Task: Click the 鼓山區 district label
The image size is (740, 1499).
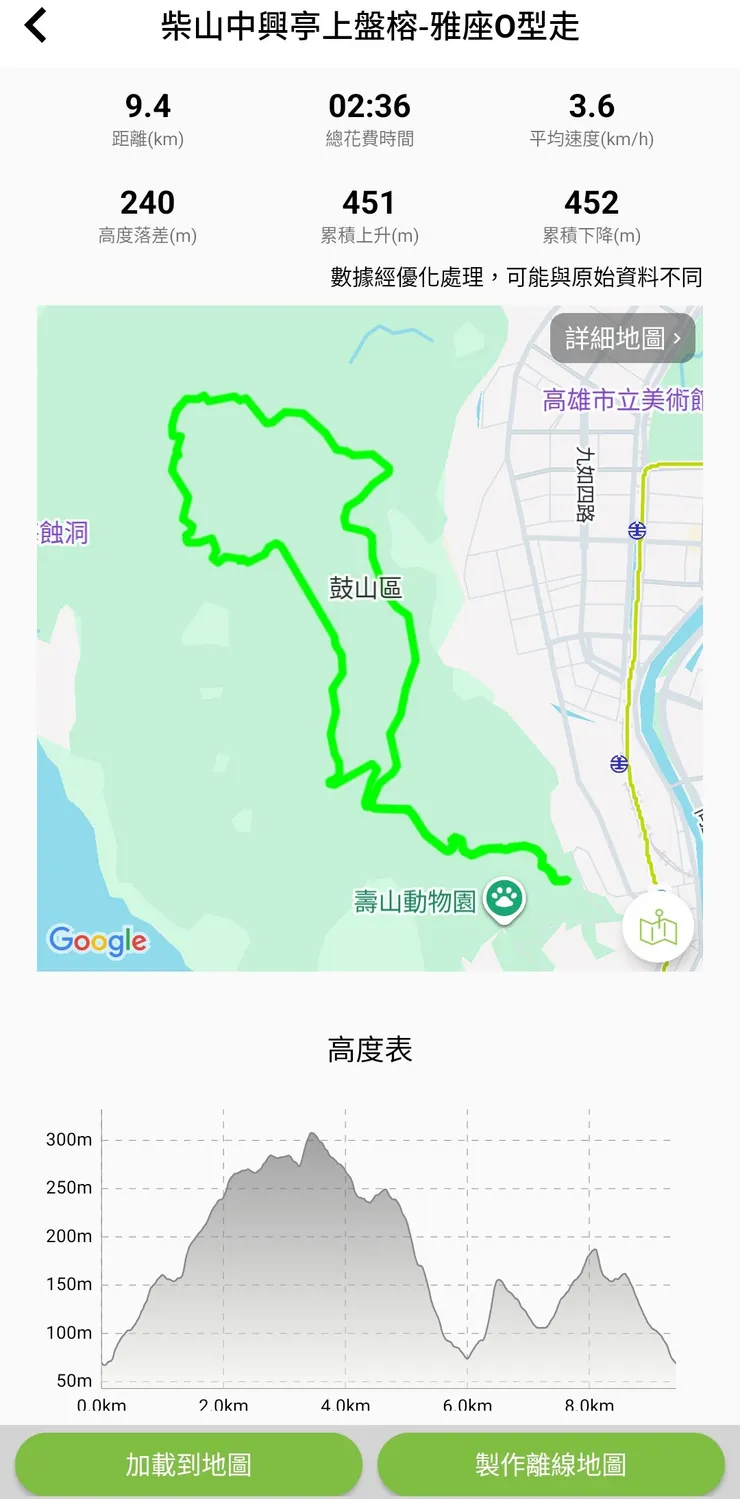Action: [365, 587]
